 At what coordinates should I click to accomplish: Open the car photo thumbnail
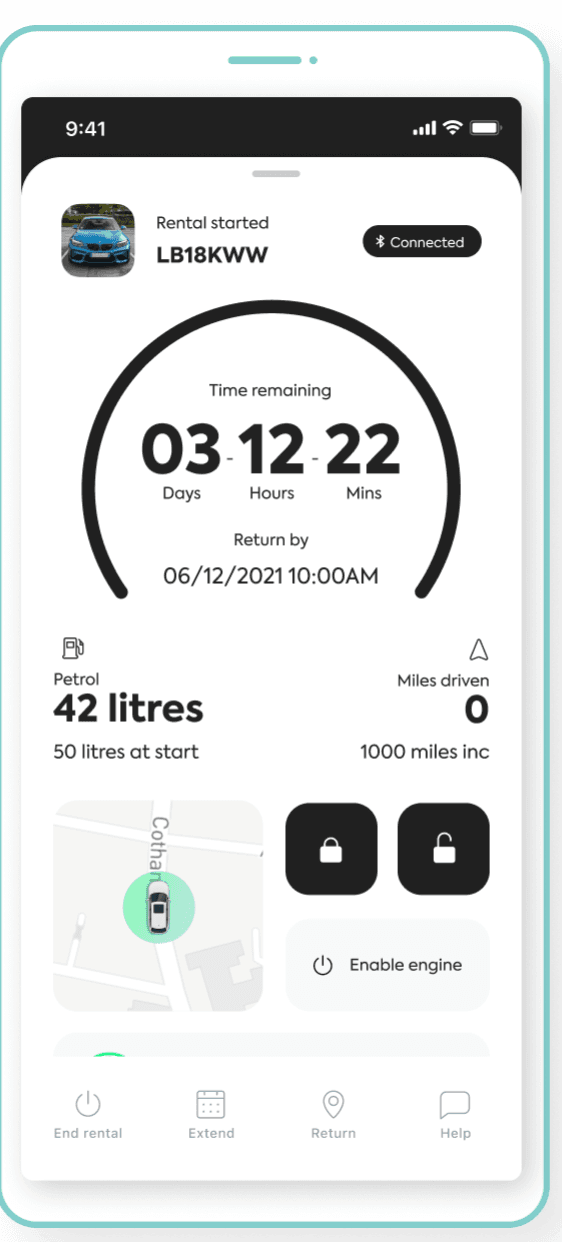pos(98,240)
